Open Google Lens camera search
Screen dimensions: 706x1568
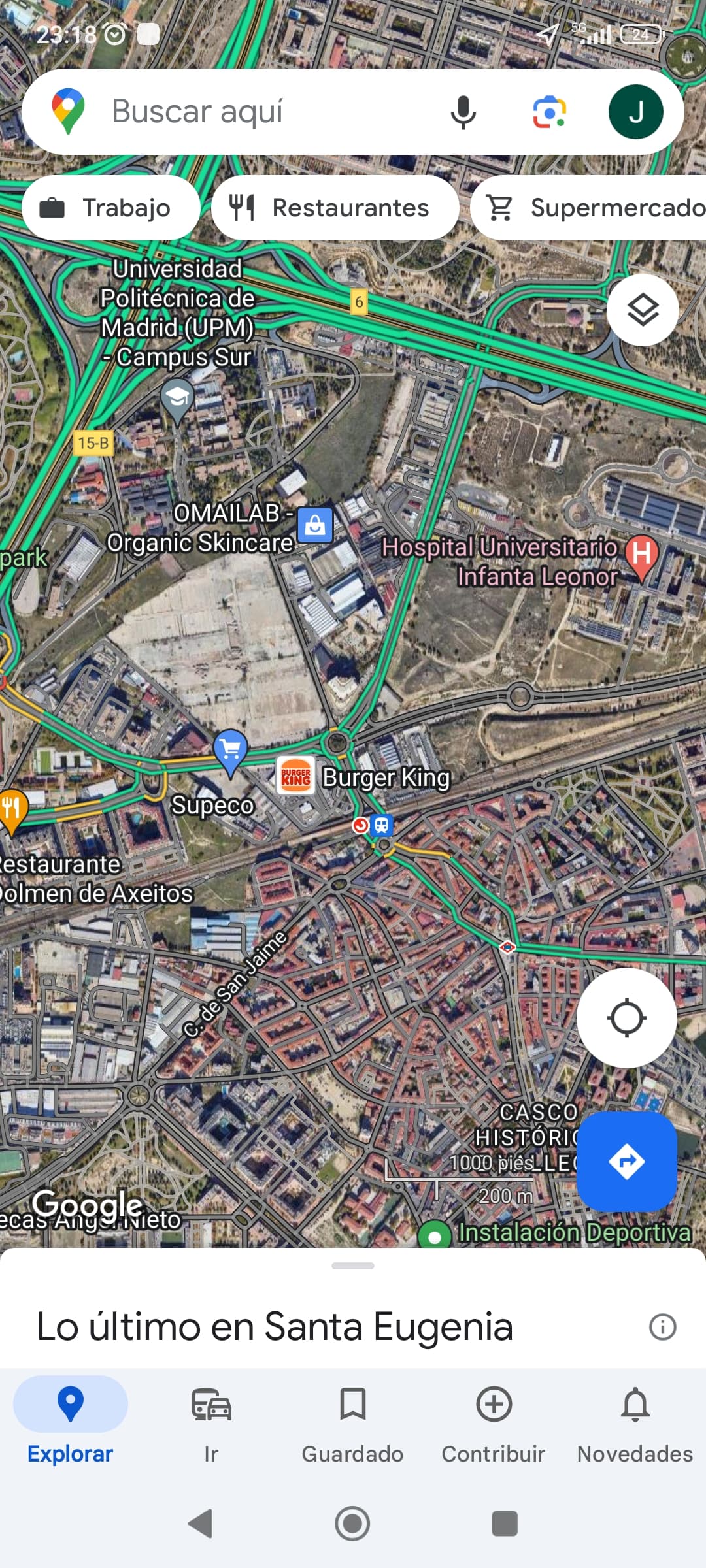(549, 112)
